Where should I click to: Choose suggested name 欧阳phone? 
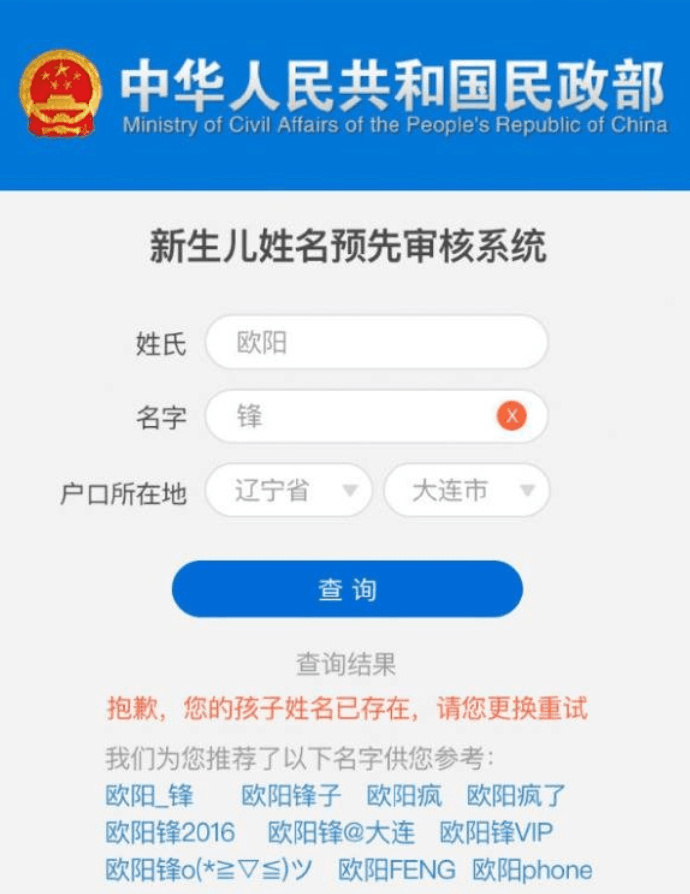coord(532,869)
